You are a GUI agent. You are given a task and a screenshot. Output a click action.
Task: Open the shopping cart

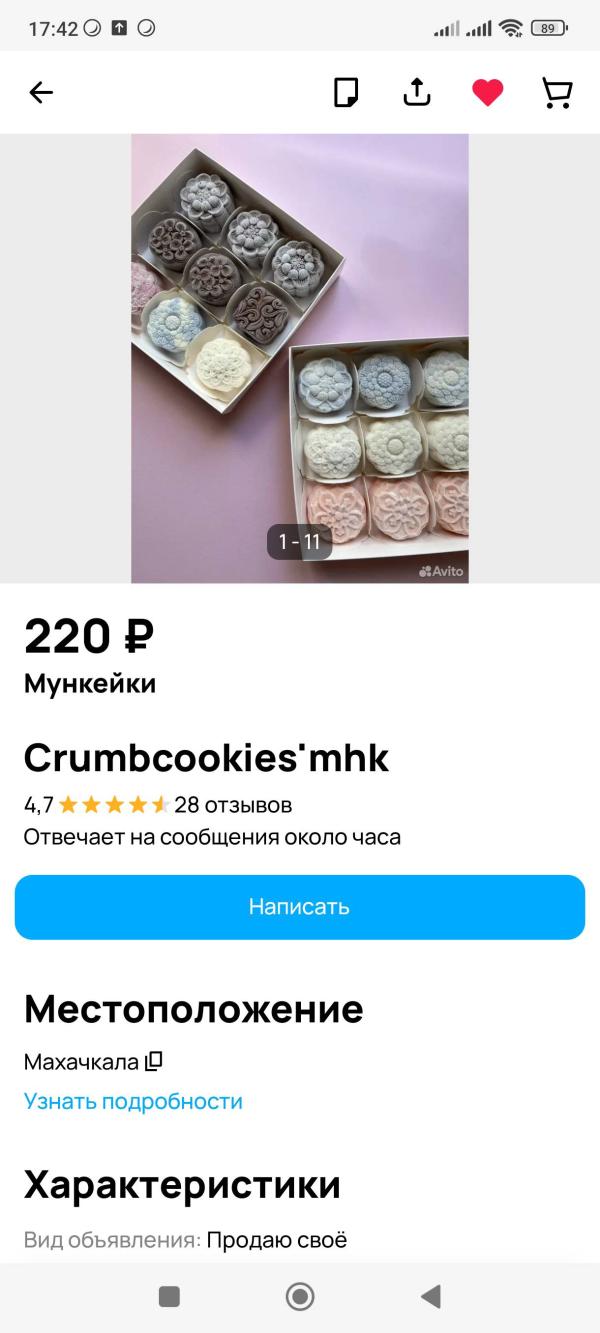click(x=556, y=93)
